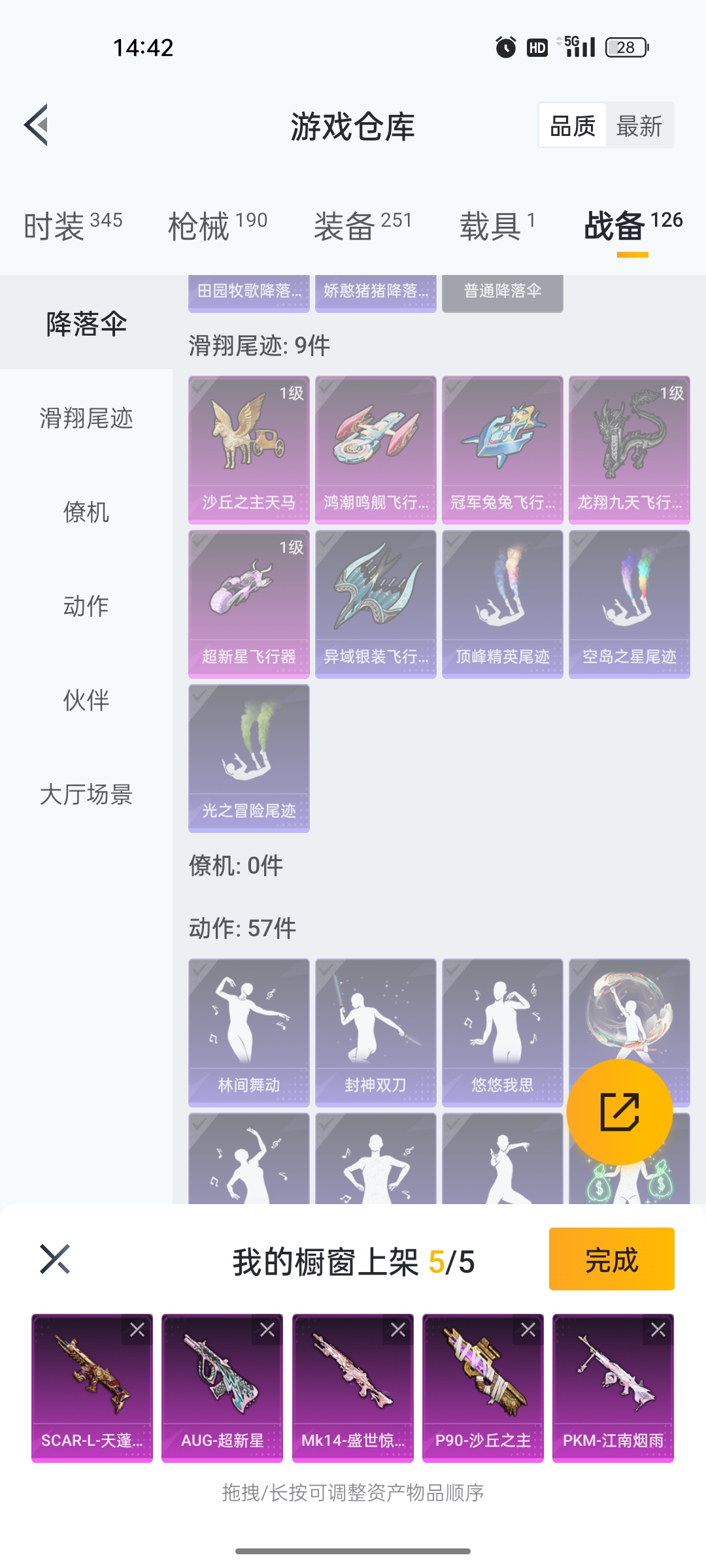Finish the showcase with 完成
Screen dimensions: 706x1568
click(x=611, y=1259)
